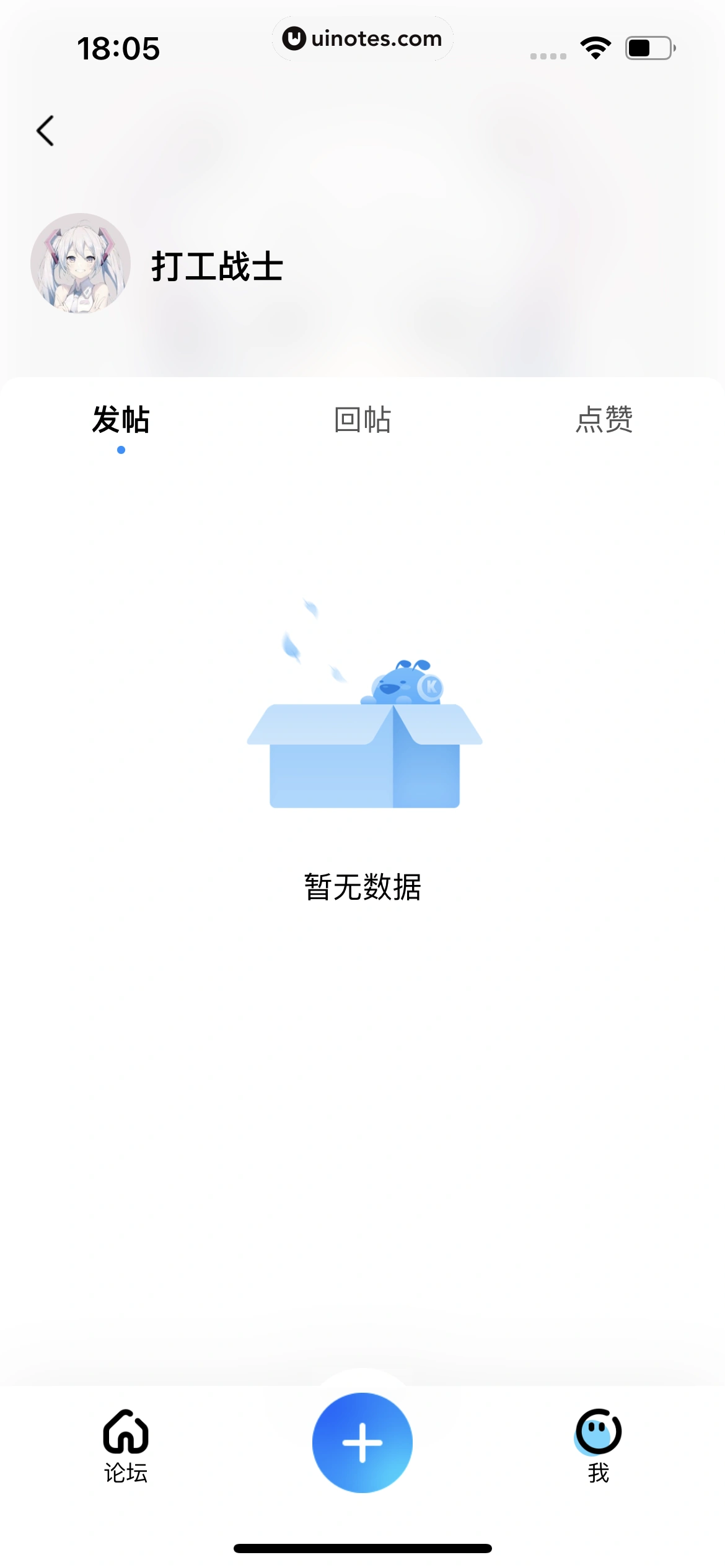Switch to the 回帖 tab

362,420
